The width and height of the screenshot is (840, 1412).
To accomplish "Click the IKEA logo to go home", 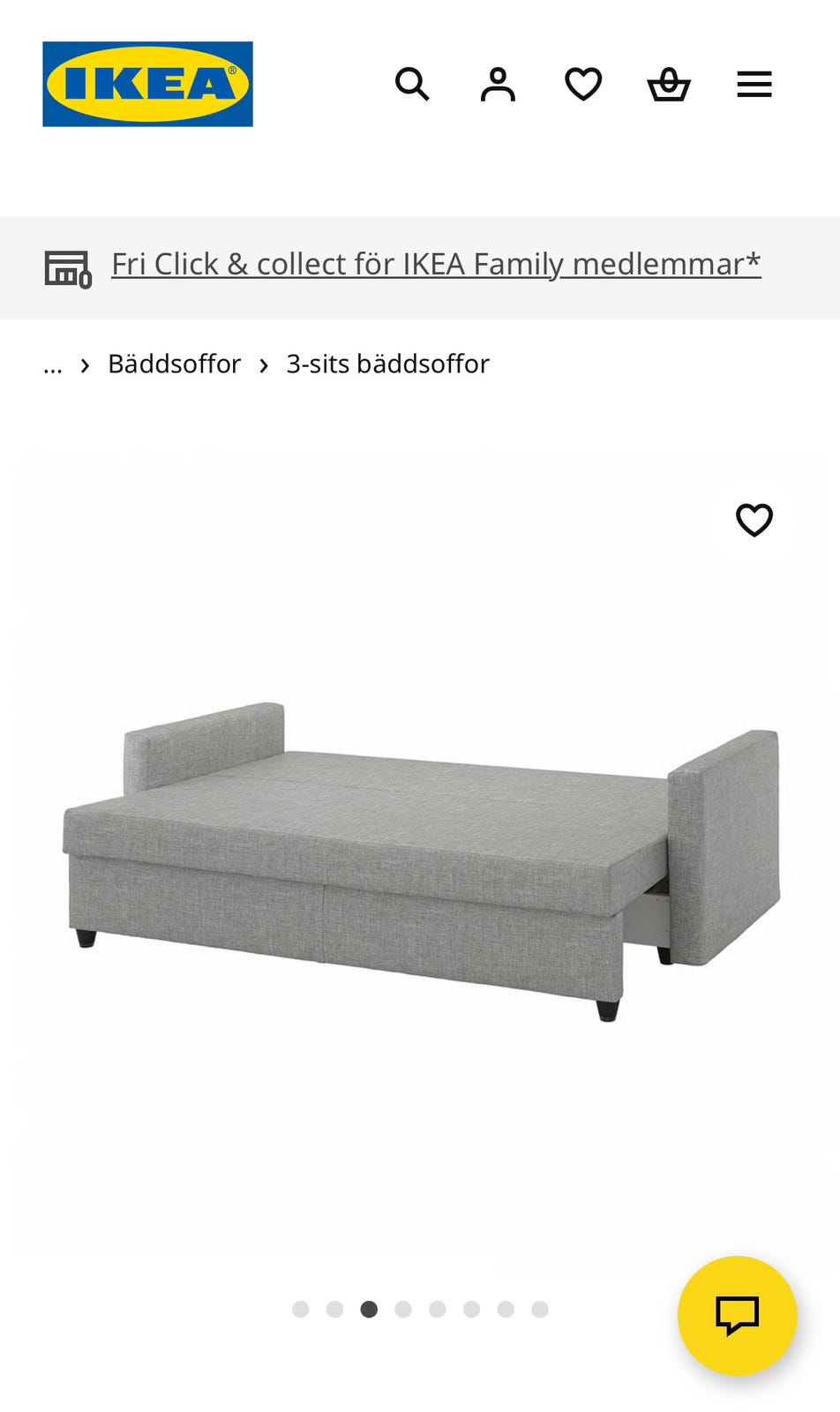I will click(x=147, y=84).
